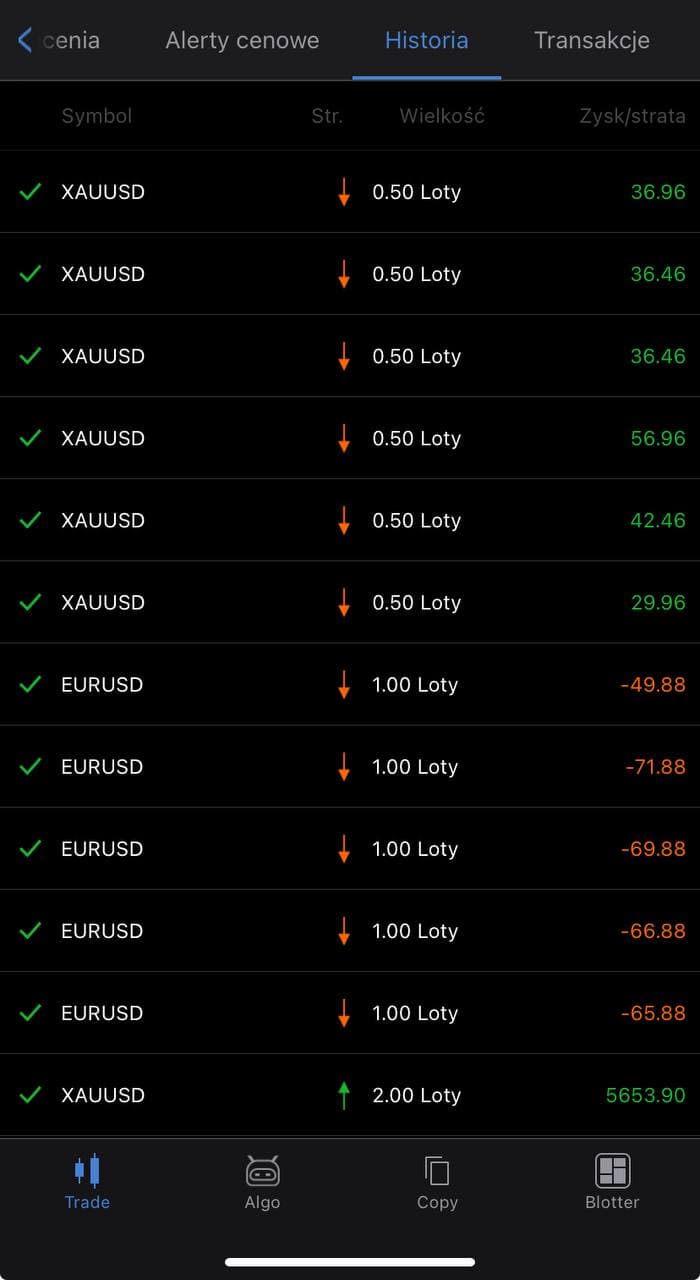Screen dimensions: 700x1280
Task: Switch to the Trade section
Action: pos(87,1182)
